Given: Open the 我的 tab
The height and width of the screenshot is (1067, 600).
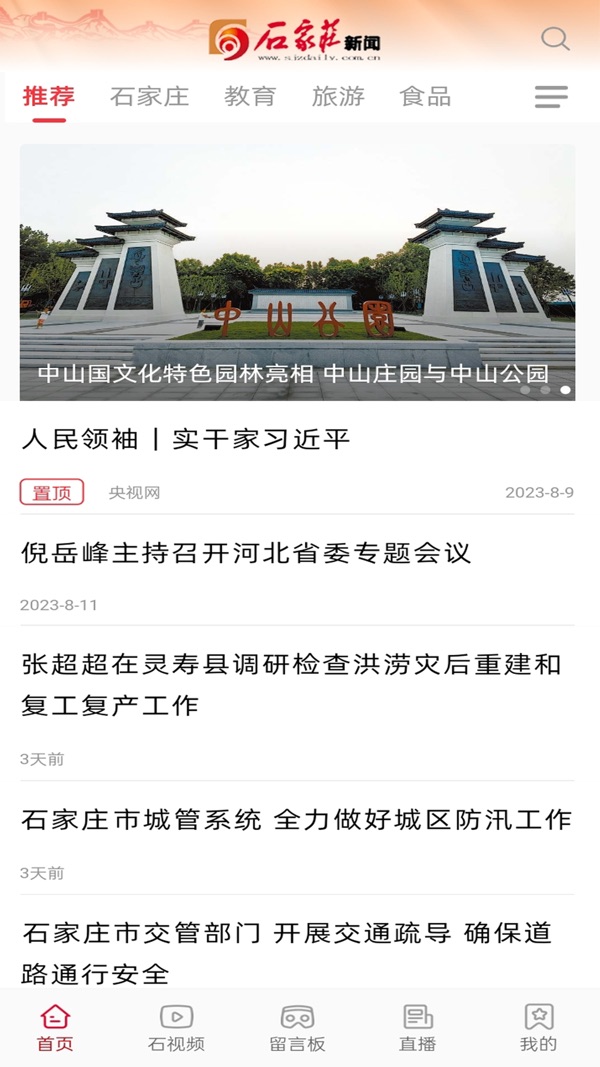Looking at the screenshot, I should tap(539, 1028).
